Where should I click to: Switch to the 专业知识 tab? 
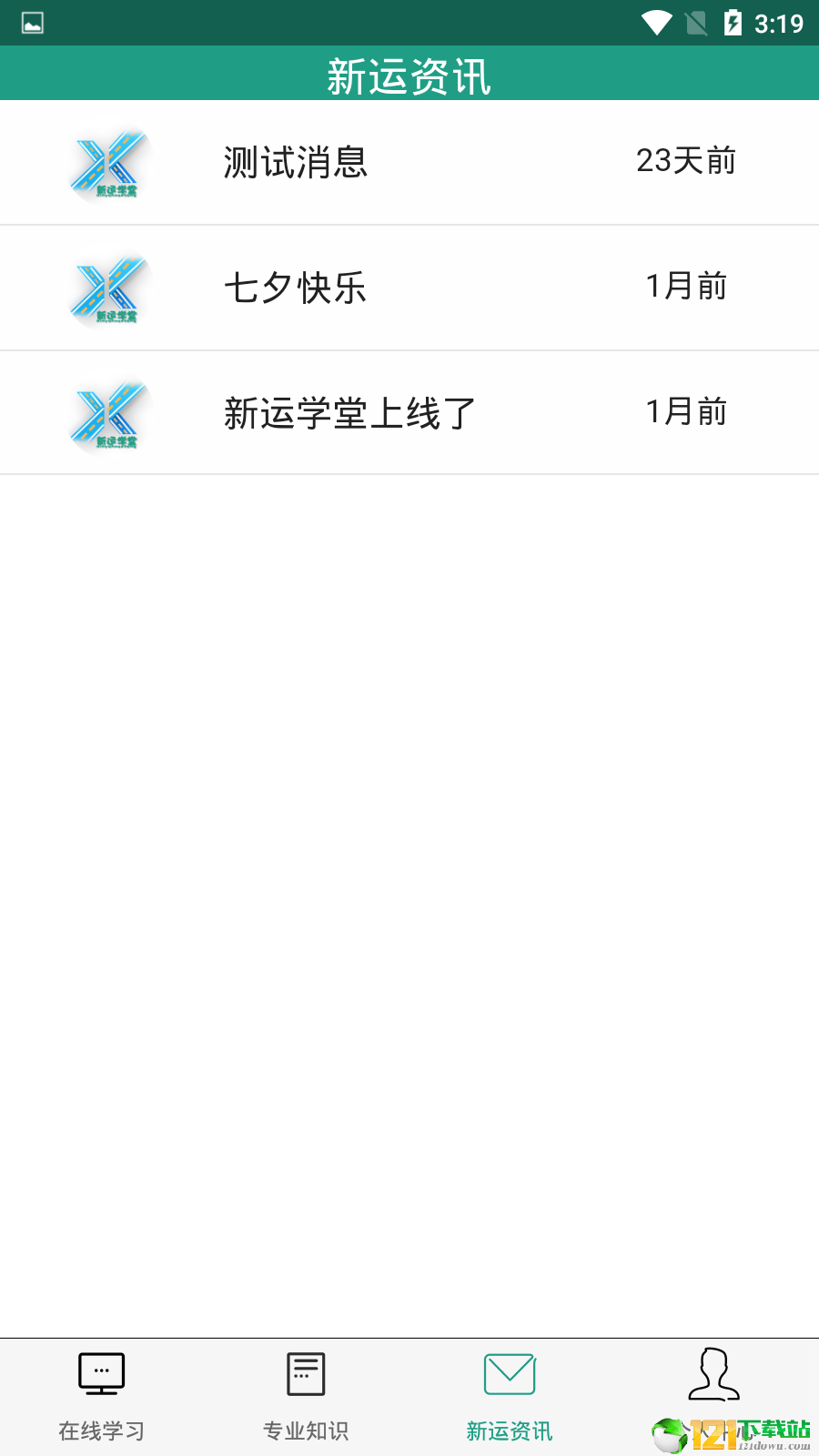[x=306, y=1398]
